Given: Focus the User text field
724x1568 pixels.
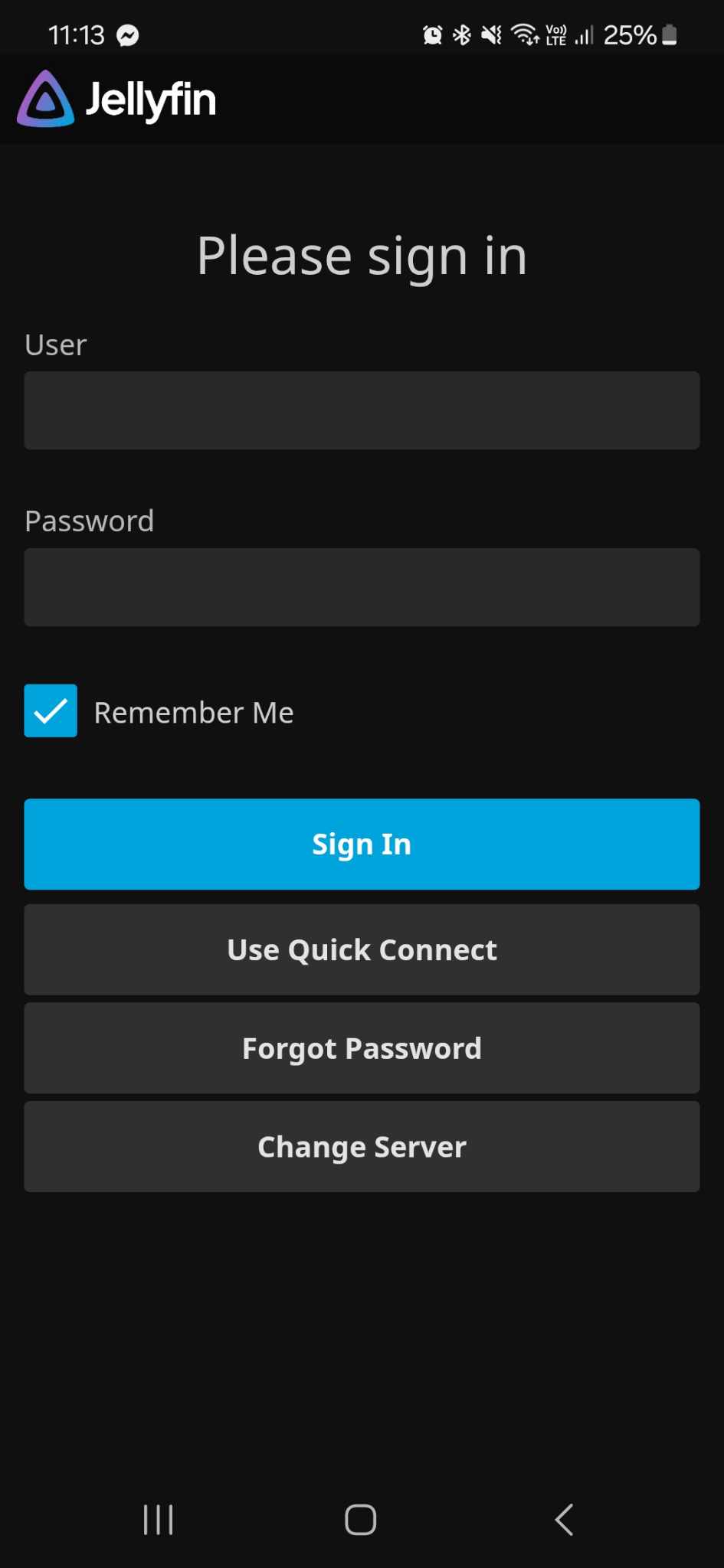Looking at the screenshot, I should 362,410.
